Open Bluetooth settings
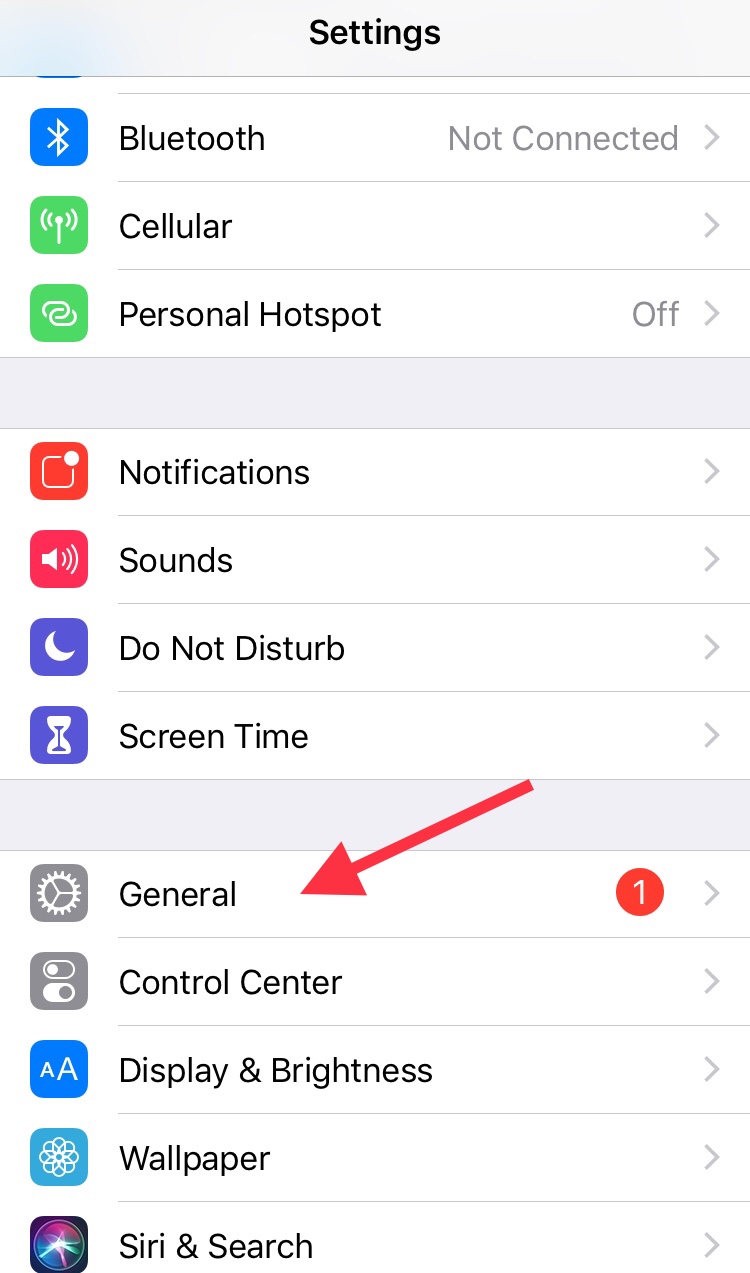Image resolution: width=750 pixels, height=1273 pixels. pyautogui.click(x=375, y=138)
